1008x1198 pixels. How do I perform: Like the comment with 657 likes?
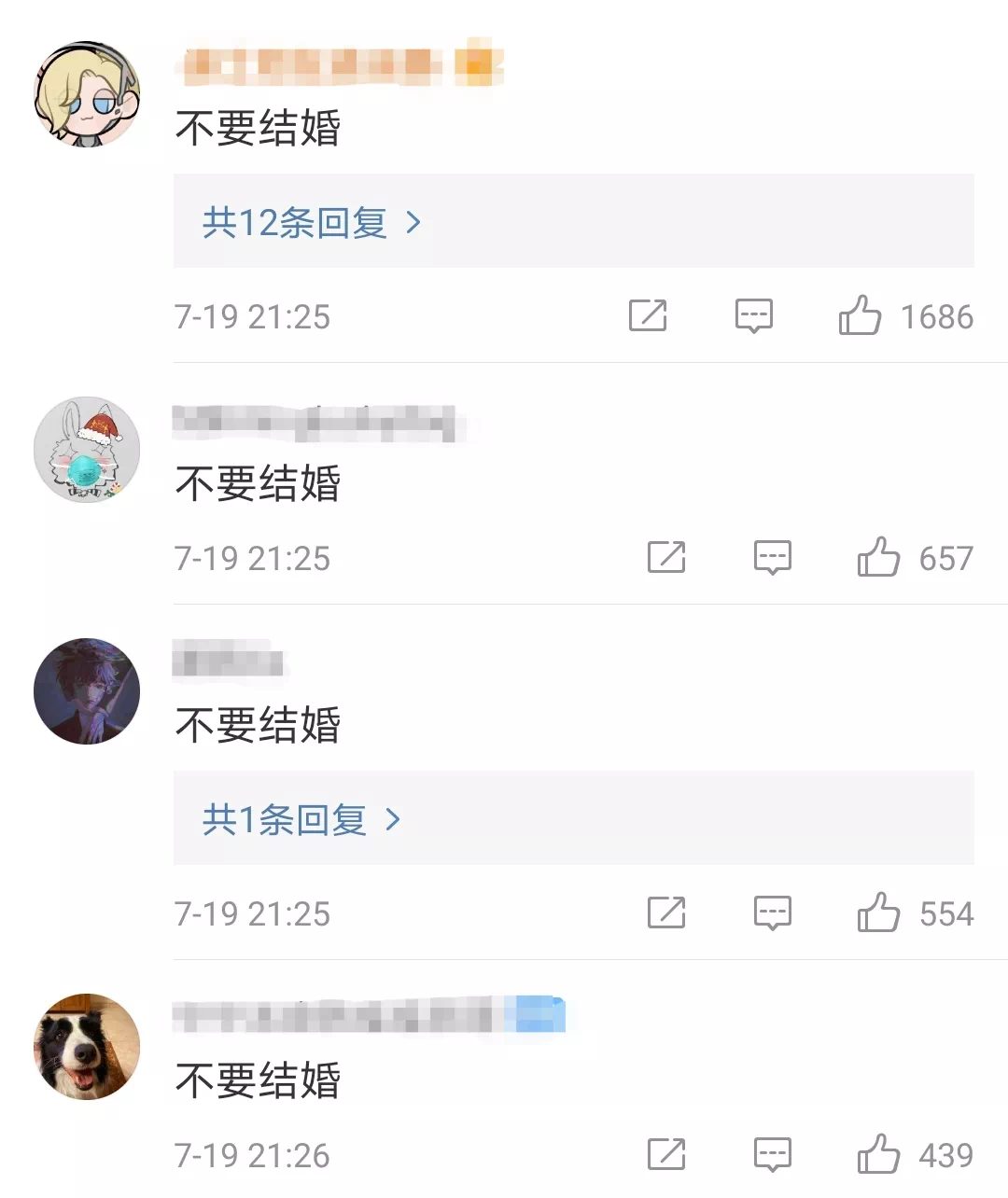coord(878,558)
